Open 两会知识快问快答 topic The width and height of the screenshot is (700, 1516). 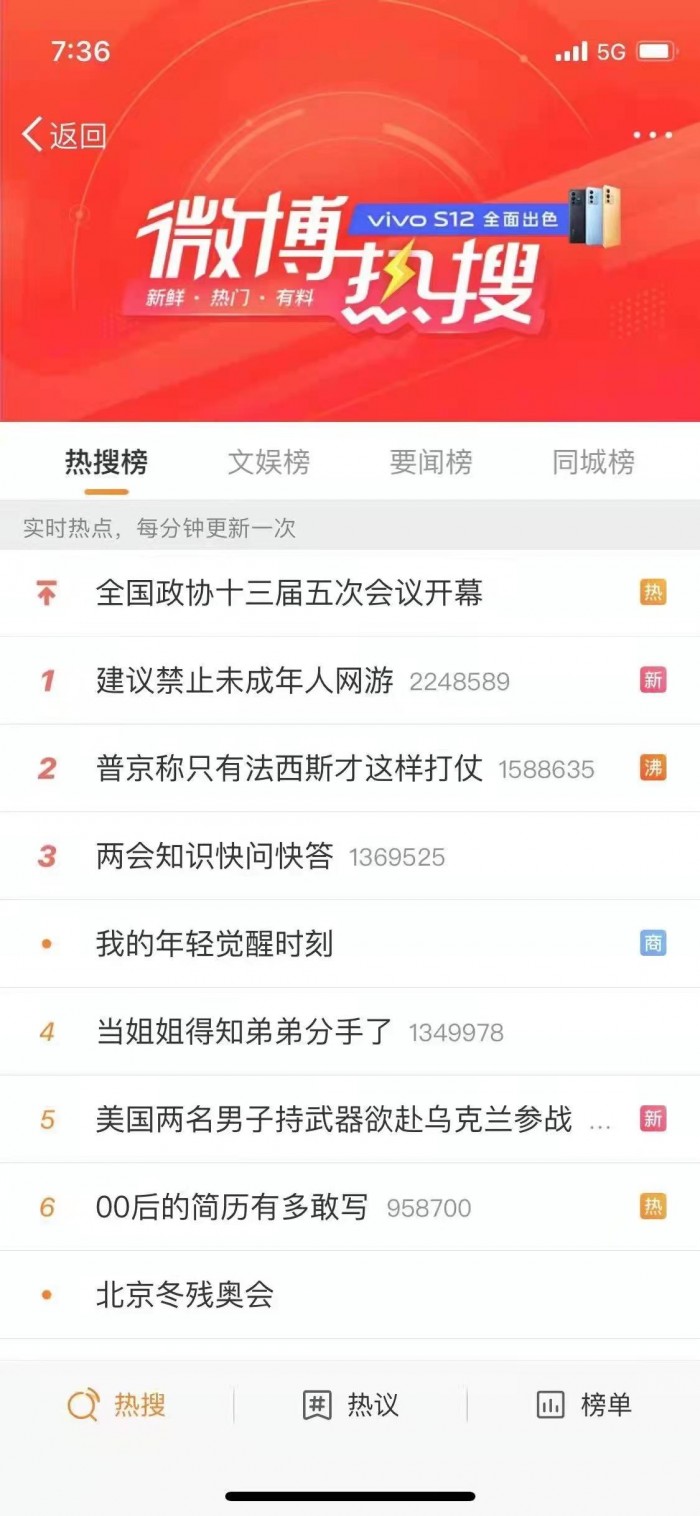tap(215, 856)
